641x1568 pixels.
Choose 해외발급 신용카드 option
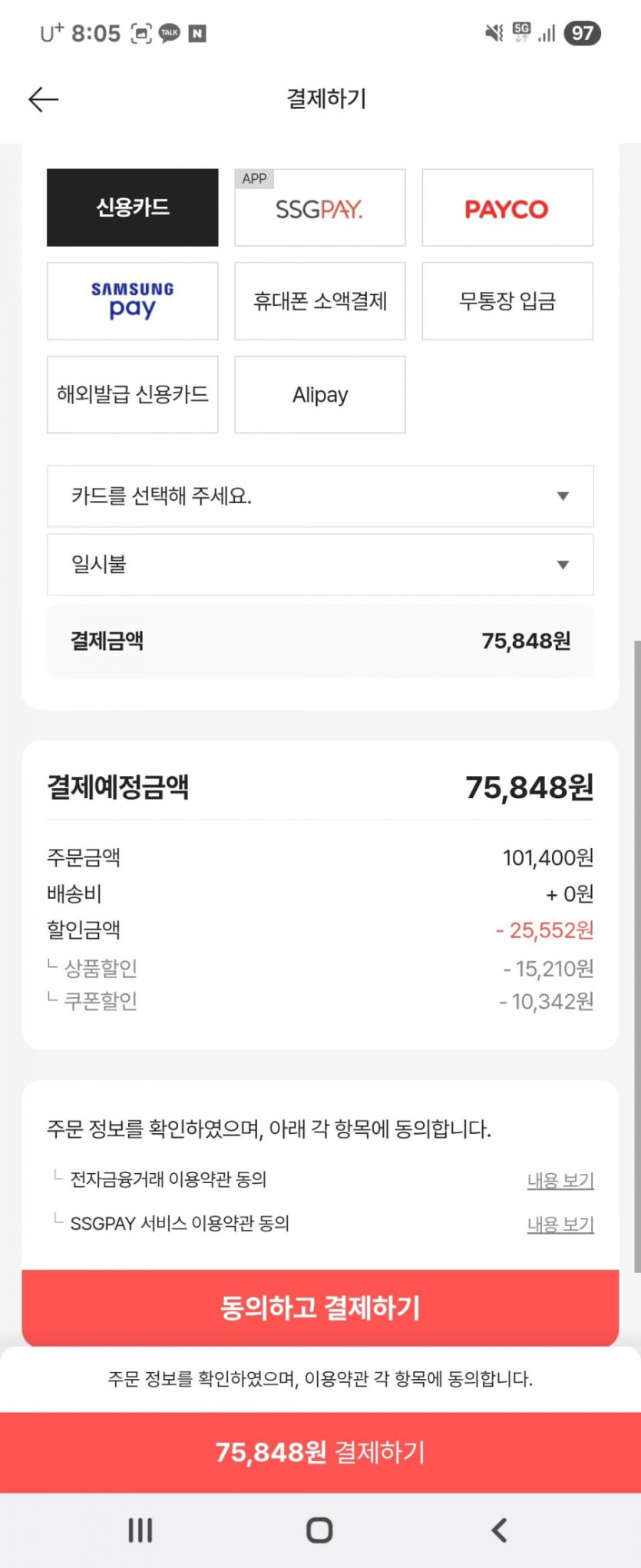(132, 394)
